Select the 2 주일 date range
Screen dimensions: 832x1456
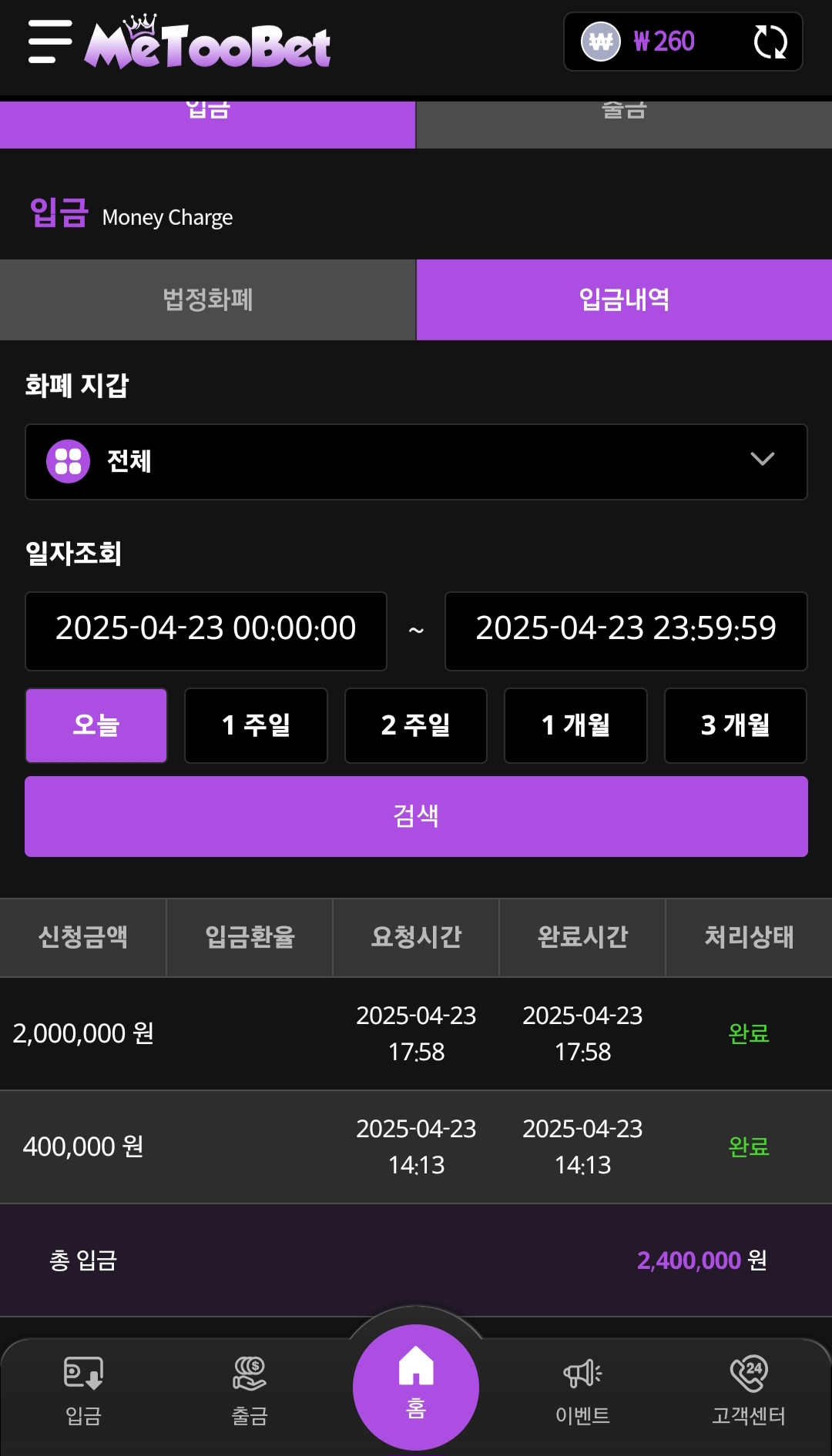(415, 725)
